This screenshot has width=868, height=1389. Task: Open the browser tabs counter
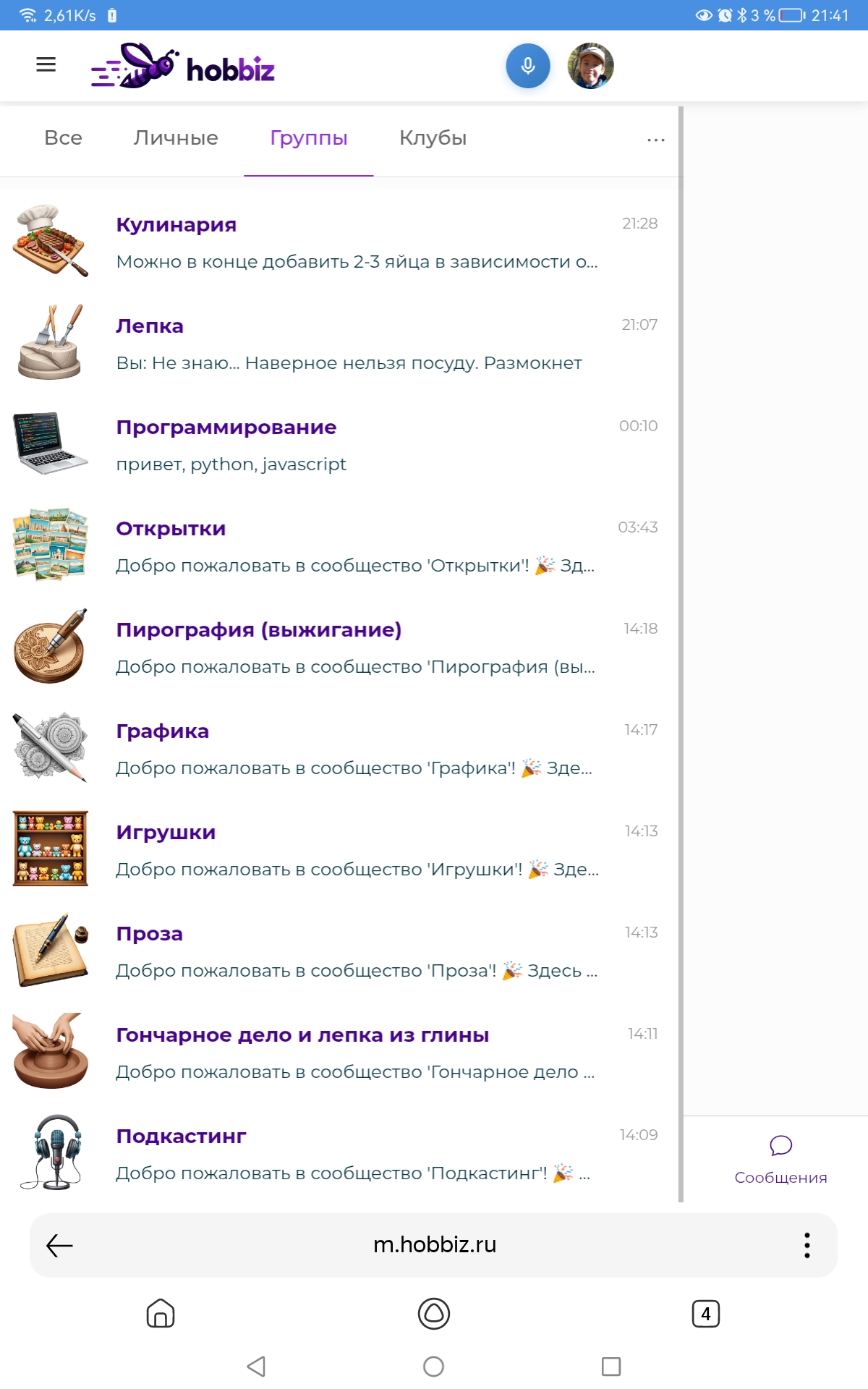tap(705, 1313)
